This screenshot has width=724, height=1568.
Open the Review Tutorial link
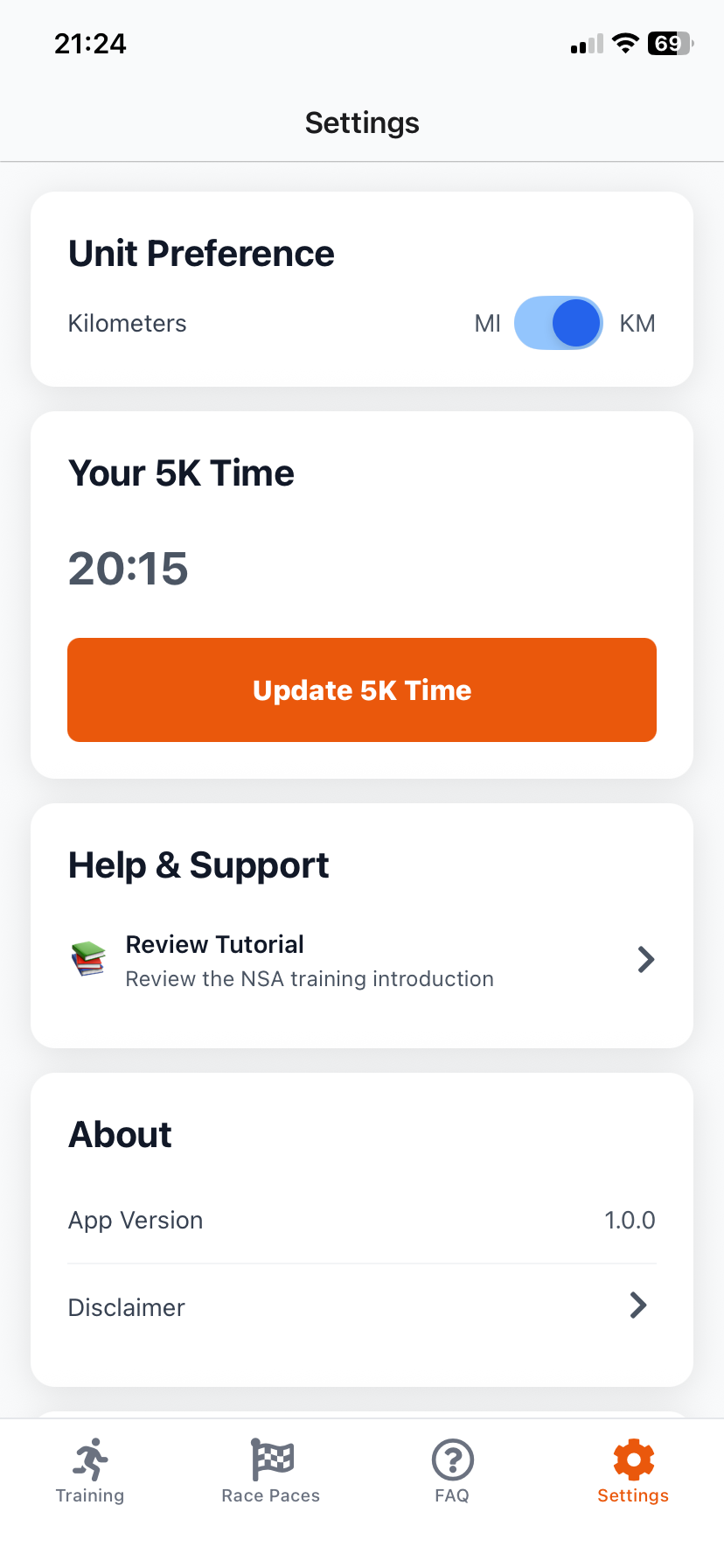point(214,944)
